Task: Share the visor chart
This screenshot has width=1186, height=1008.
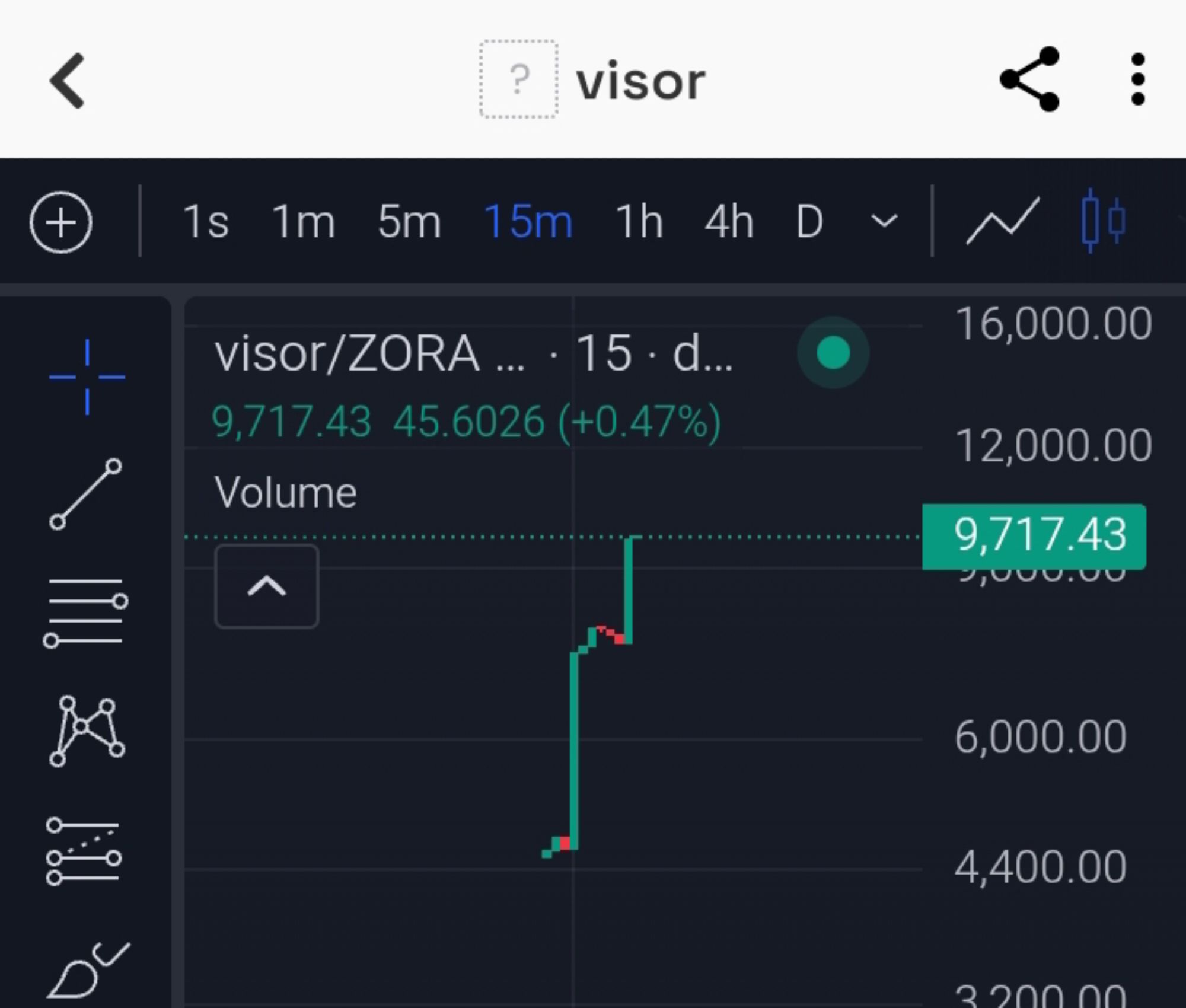Action: (1029, 79)
